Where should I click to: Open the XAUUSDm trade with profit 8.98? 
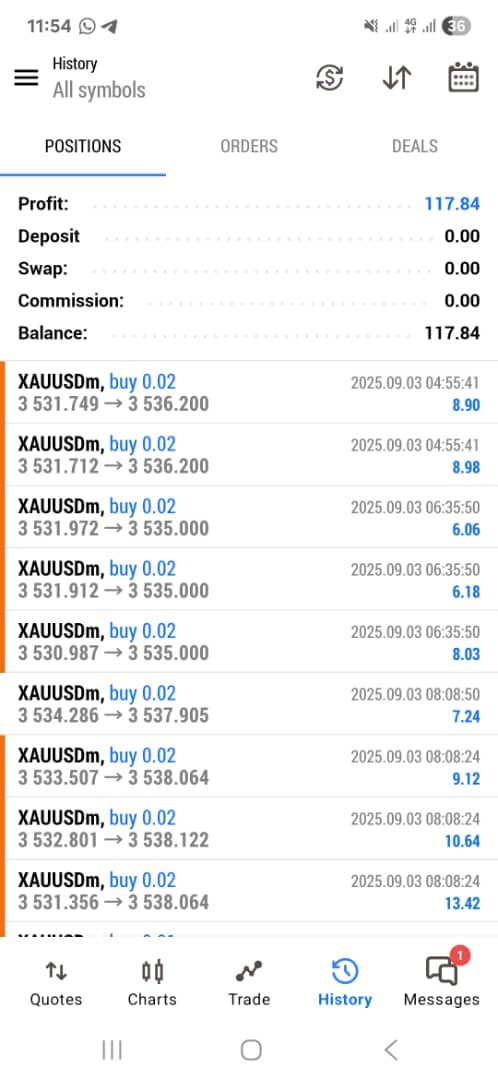coord(249,455)
